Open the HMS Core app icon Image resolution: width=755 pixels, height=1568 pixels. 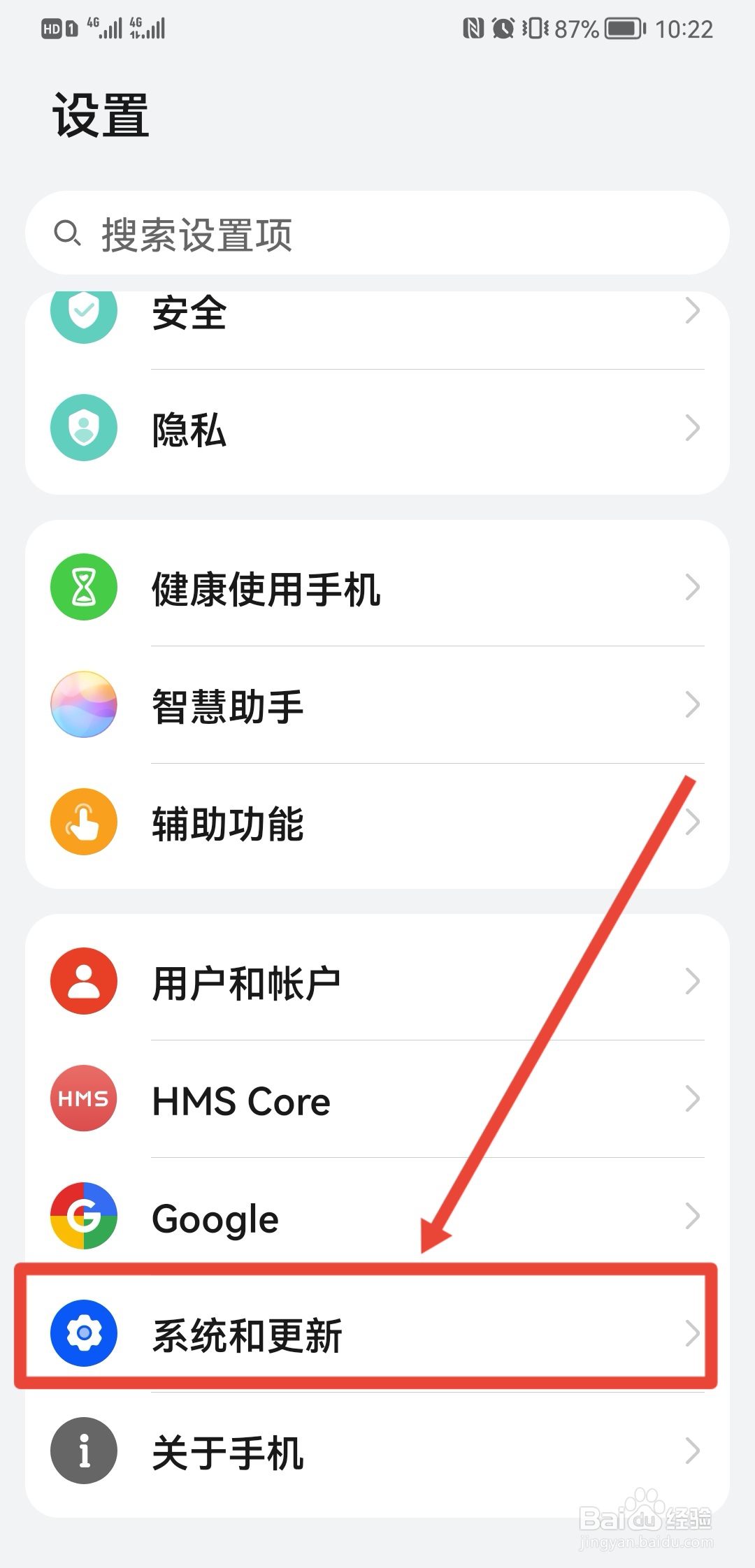83,1098
